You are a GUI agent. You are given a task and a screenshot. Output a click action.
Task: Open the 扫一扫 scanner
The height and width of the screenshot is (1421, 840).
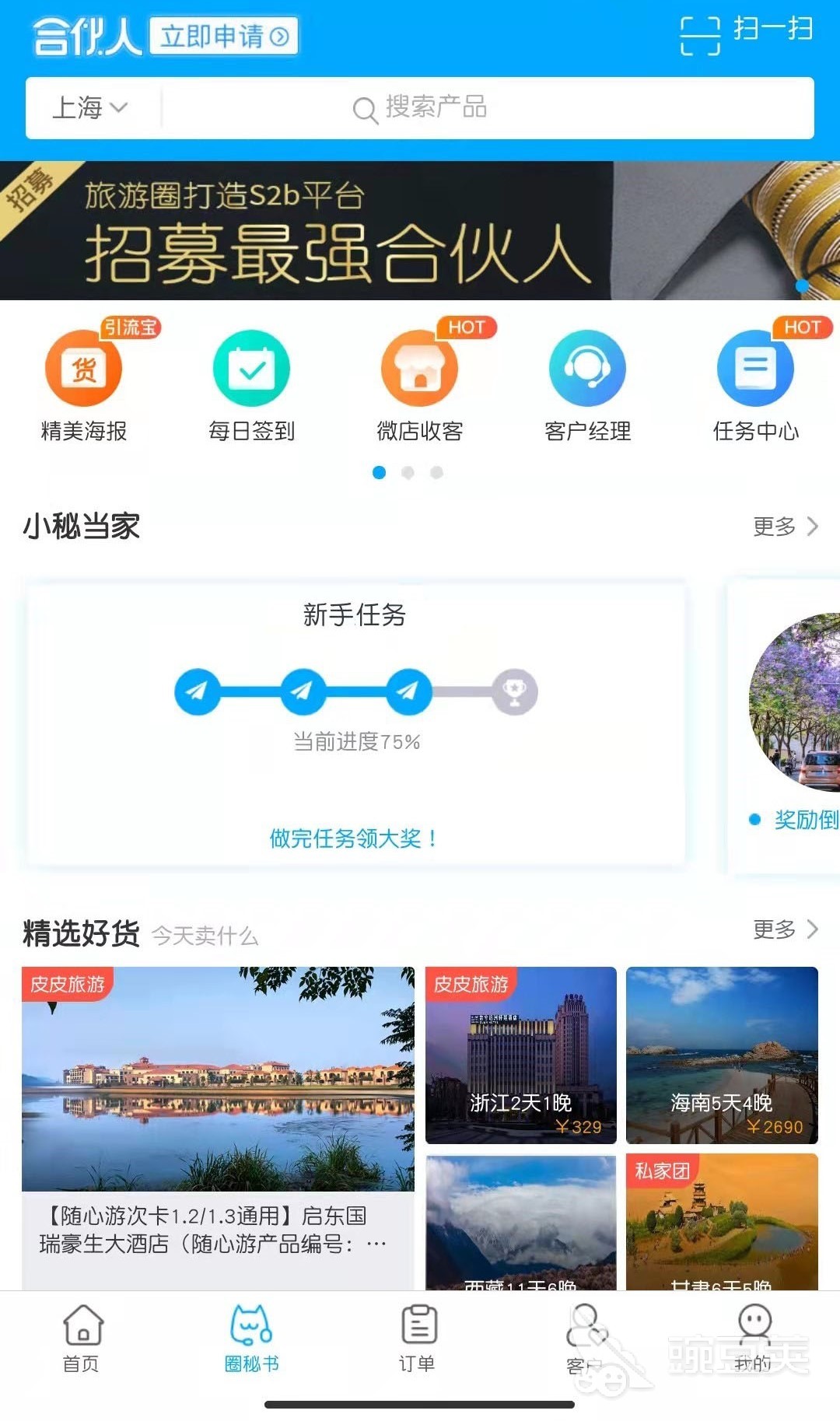tap(746, 34)
